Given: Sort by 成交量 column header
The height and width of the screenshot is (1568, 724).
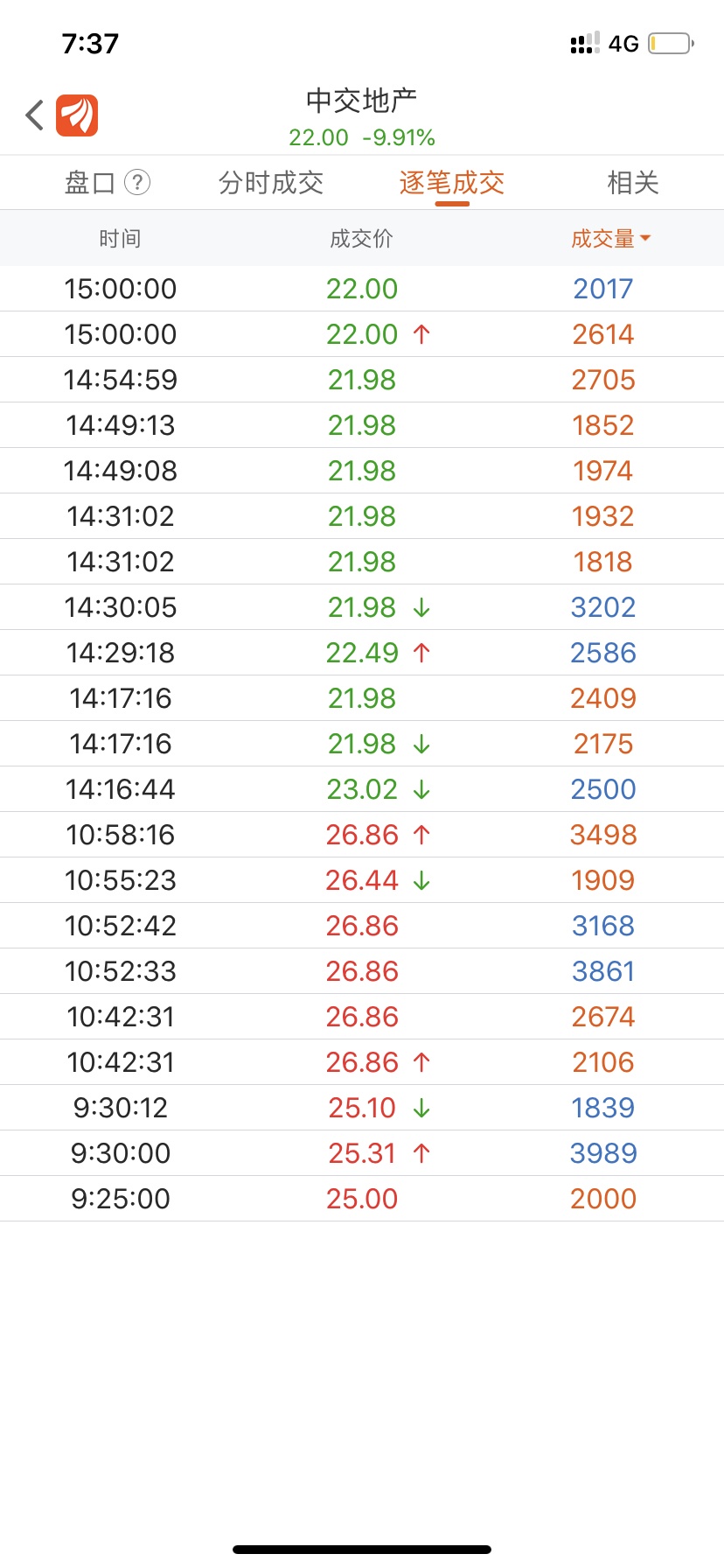Looking at the screenshot, I should (x=611, y=239).
